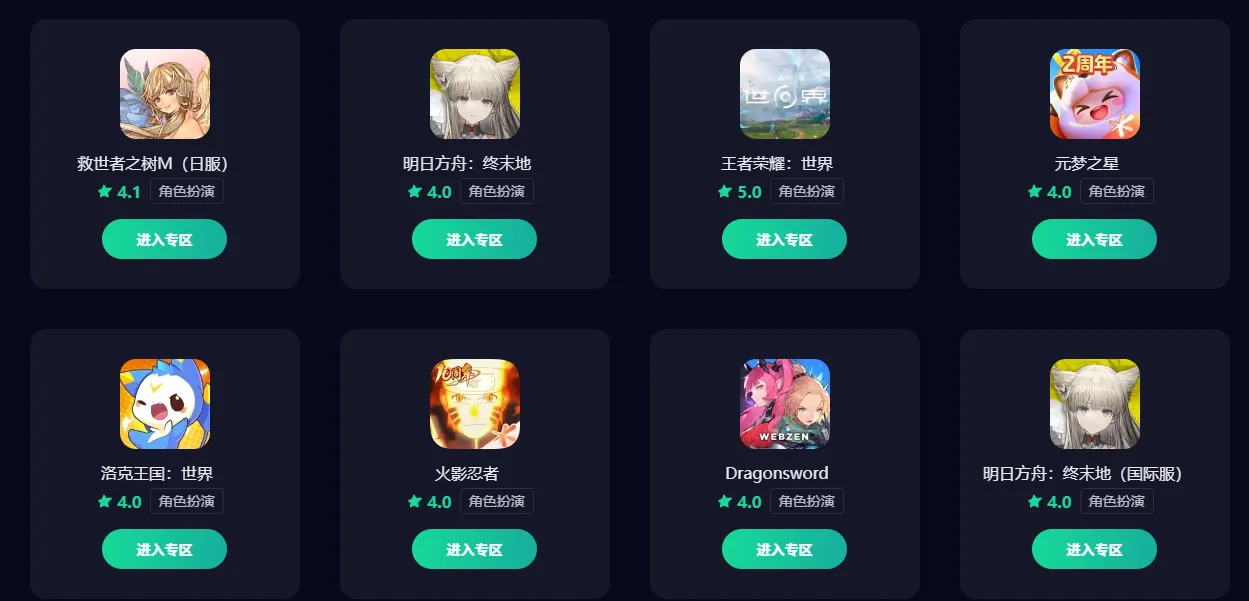Screen dimensions: 1249x601
Task: Tap the 角色扮演 tag under 火影忍者
Action: [x=496, y=502]
